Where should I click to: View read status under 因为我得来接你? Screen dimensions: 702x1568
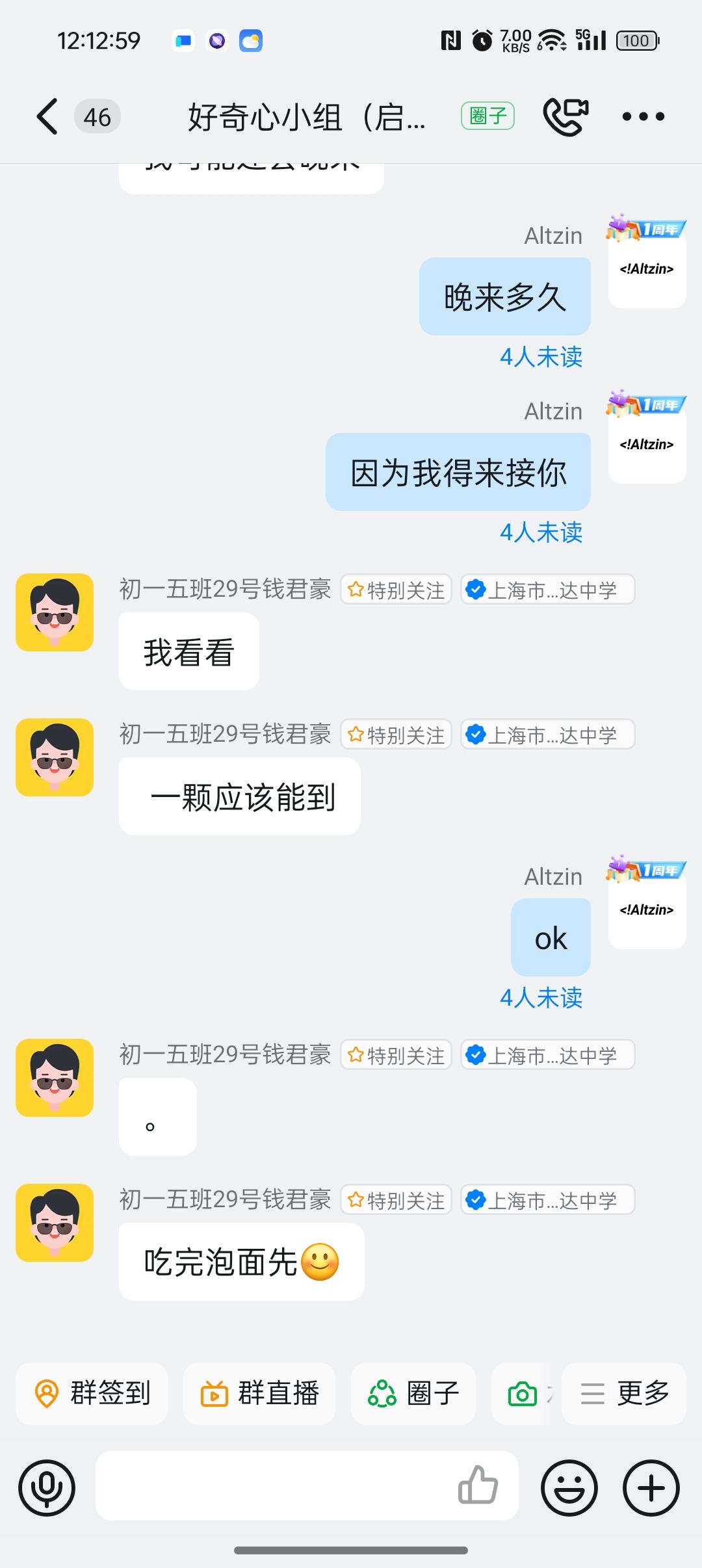(541, 532)
